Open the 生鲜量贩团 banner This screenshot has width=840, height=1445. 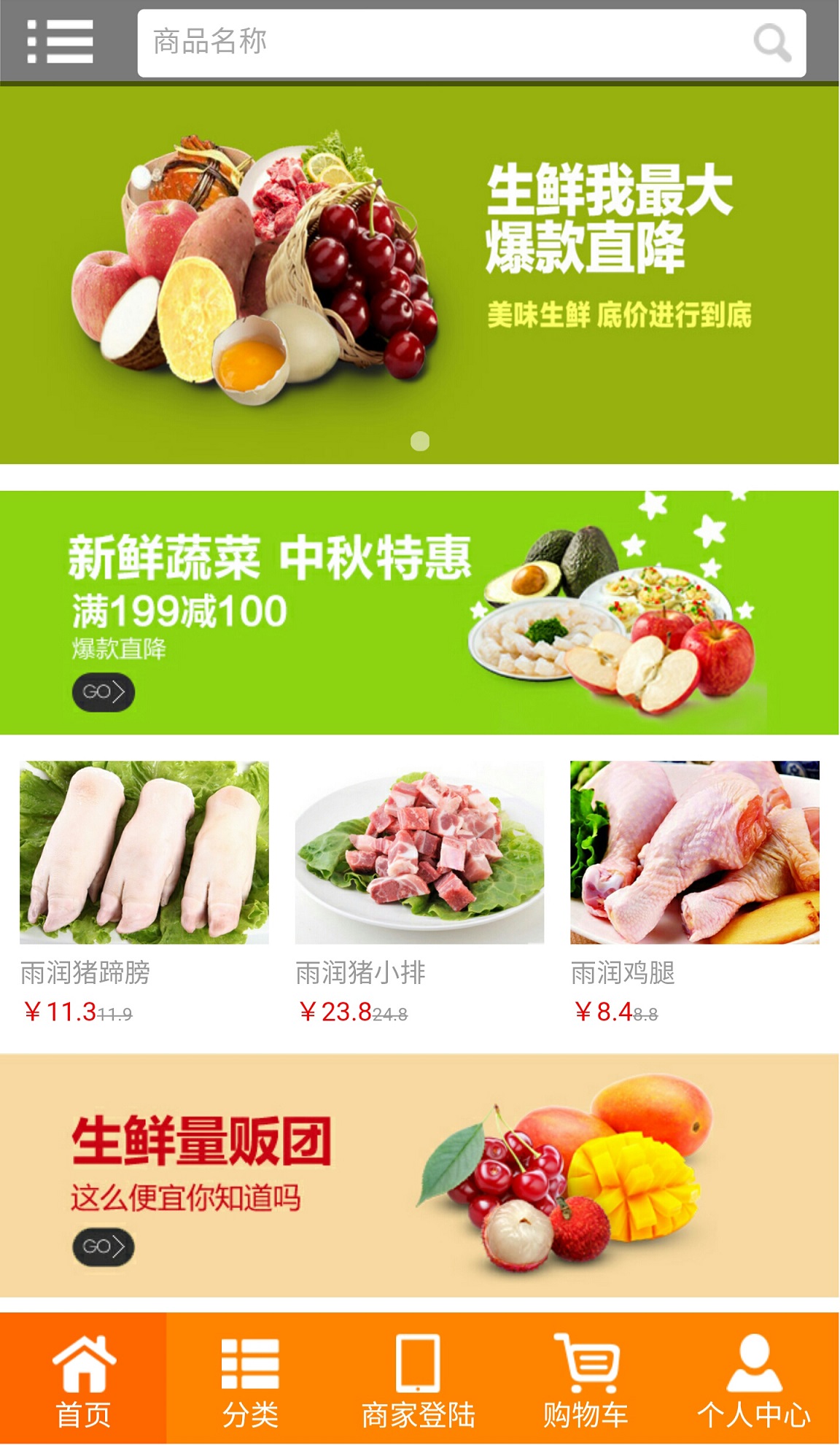click(x=419, y=1175)
